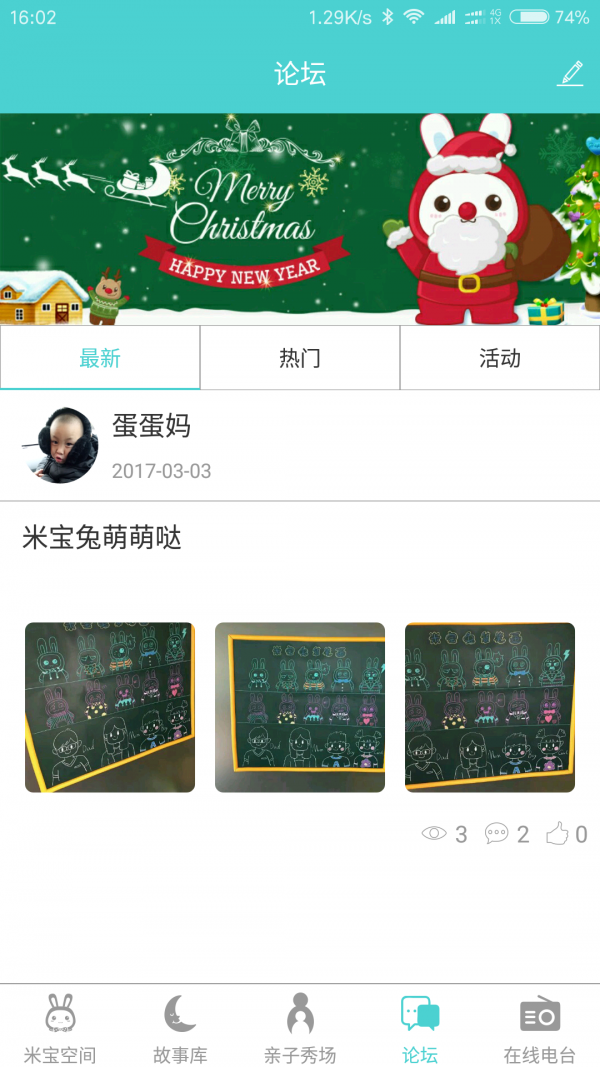This screenshot has height=1067, width=600.
Task: Go to the 亲子秀场 tab
Action: (x=300, y=1027)
